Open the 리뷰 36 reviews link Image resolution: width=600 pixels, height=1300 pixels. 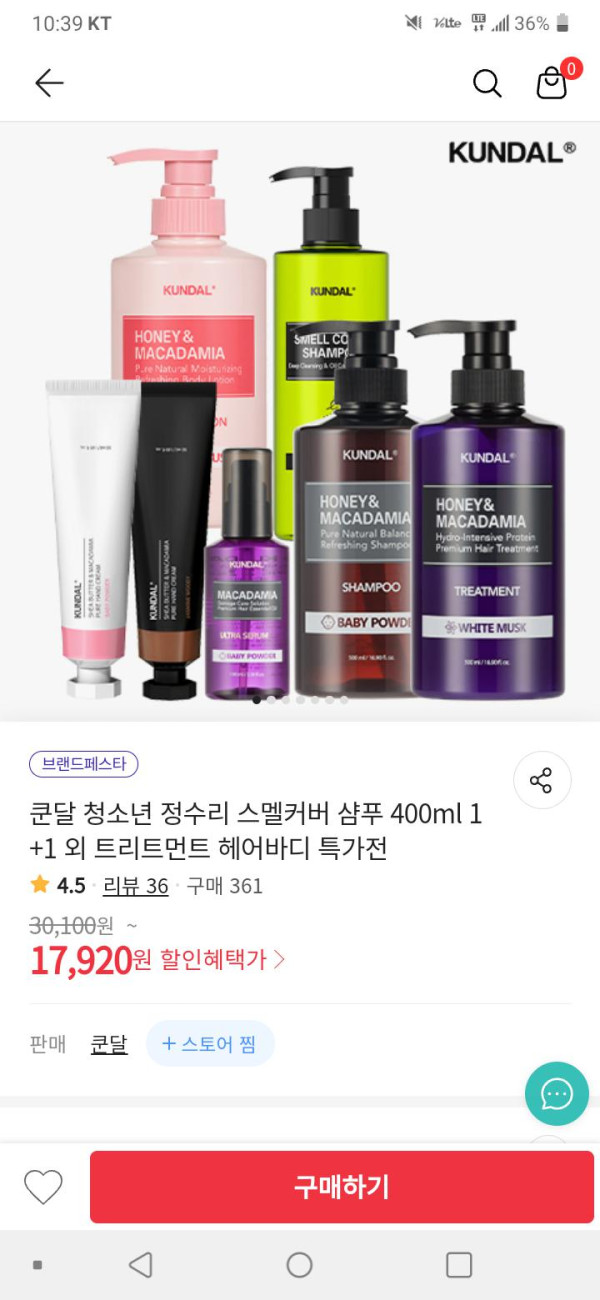pyautogui.click(x=135, y=886)
